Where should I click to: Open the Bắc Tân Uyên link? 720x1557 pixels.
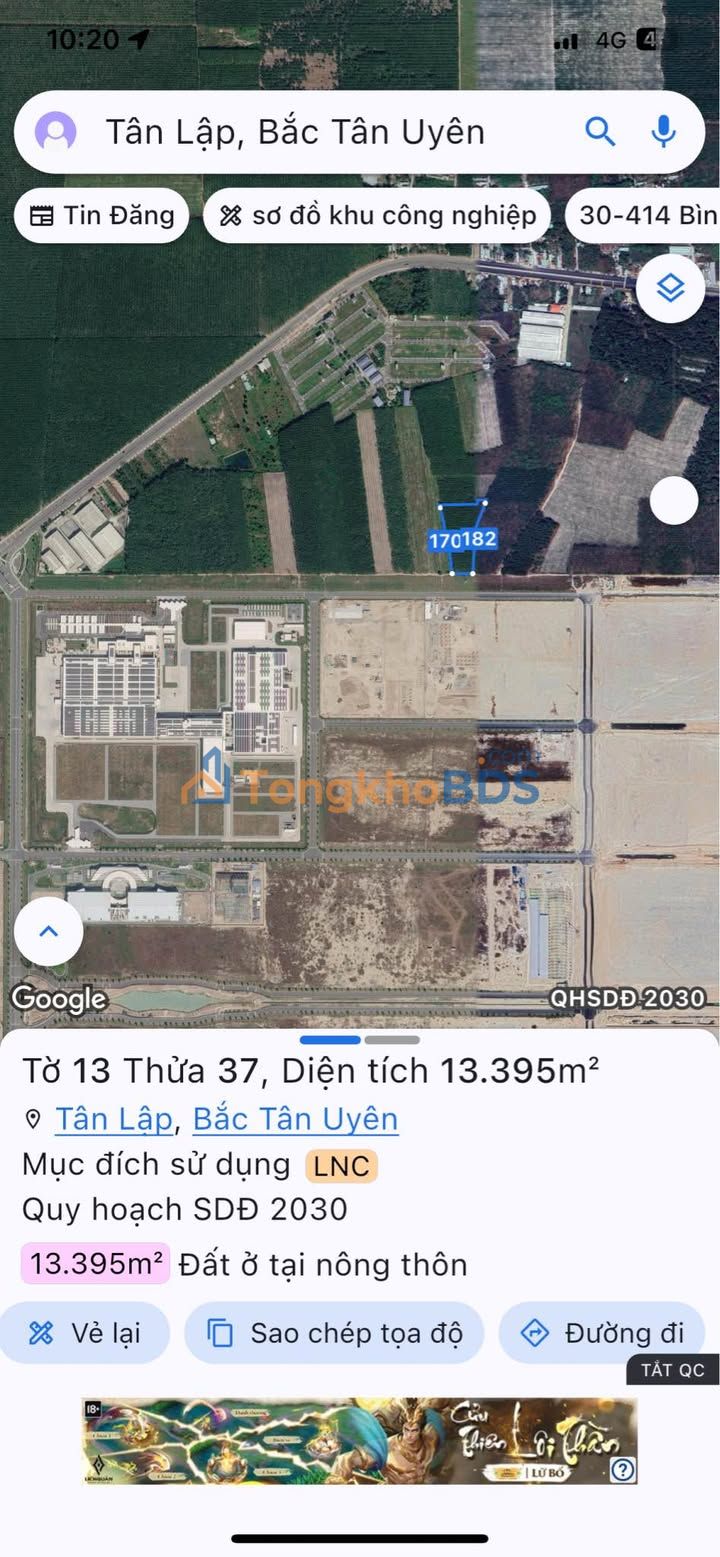point(295,1119)
